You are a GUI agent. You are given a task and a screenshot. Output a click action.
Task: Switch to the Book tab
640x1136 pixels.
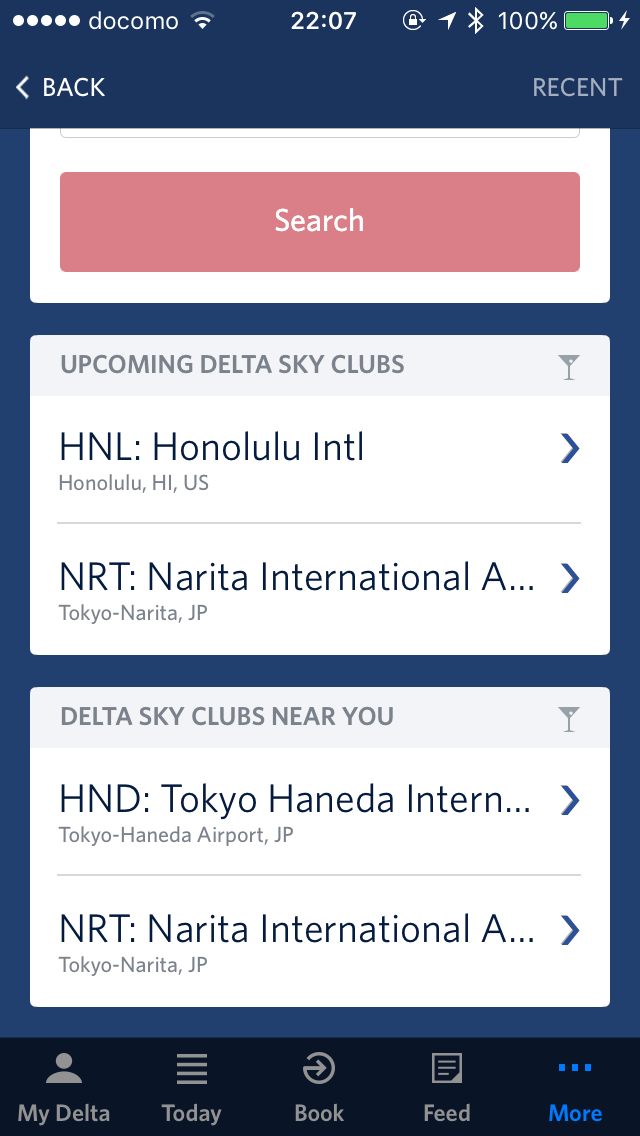319,1086
